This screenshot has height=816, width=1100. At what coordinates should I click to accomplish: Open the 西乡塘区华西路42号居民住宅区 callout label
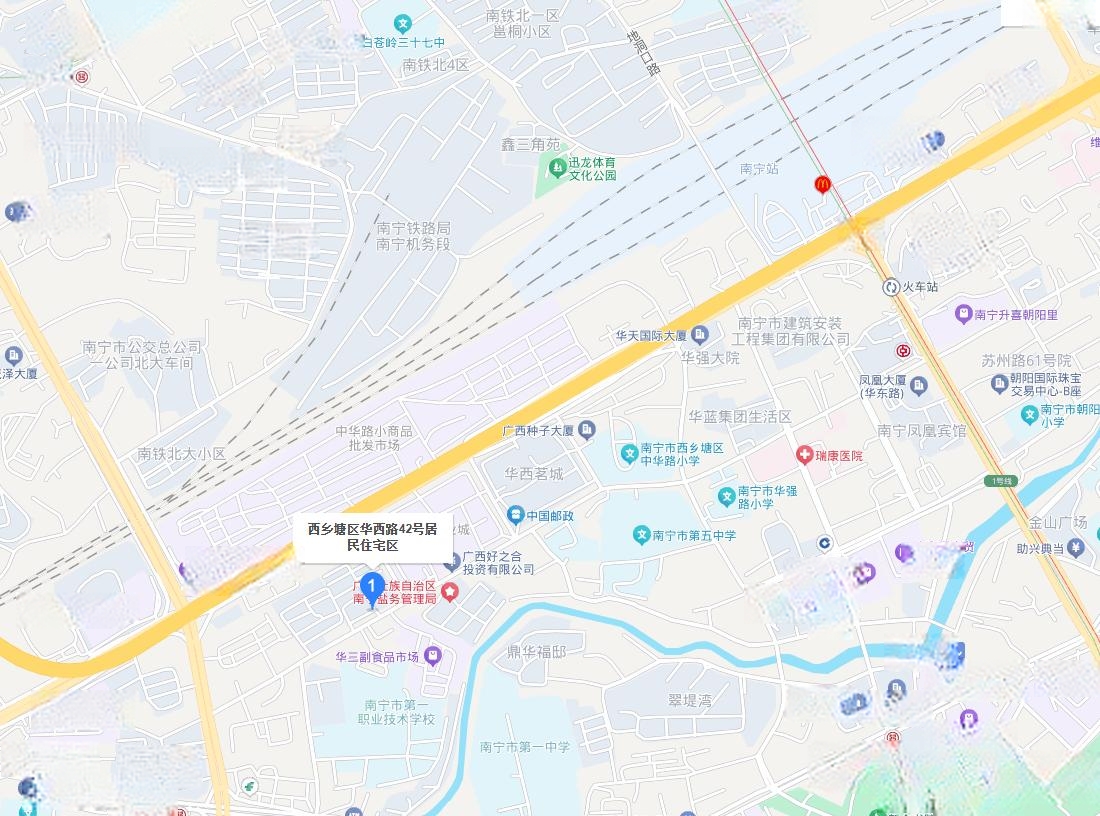(372, 537)
